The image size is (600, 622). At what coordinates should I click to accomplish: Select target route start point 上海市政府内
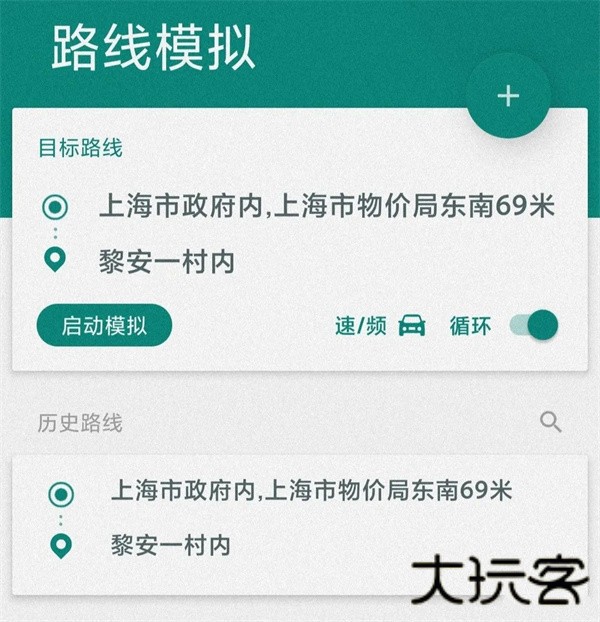tap(325, 207)
